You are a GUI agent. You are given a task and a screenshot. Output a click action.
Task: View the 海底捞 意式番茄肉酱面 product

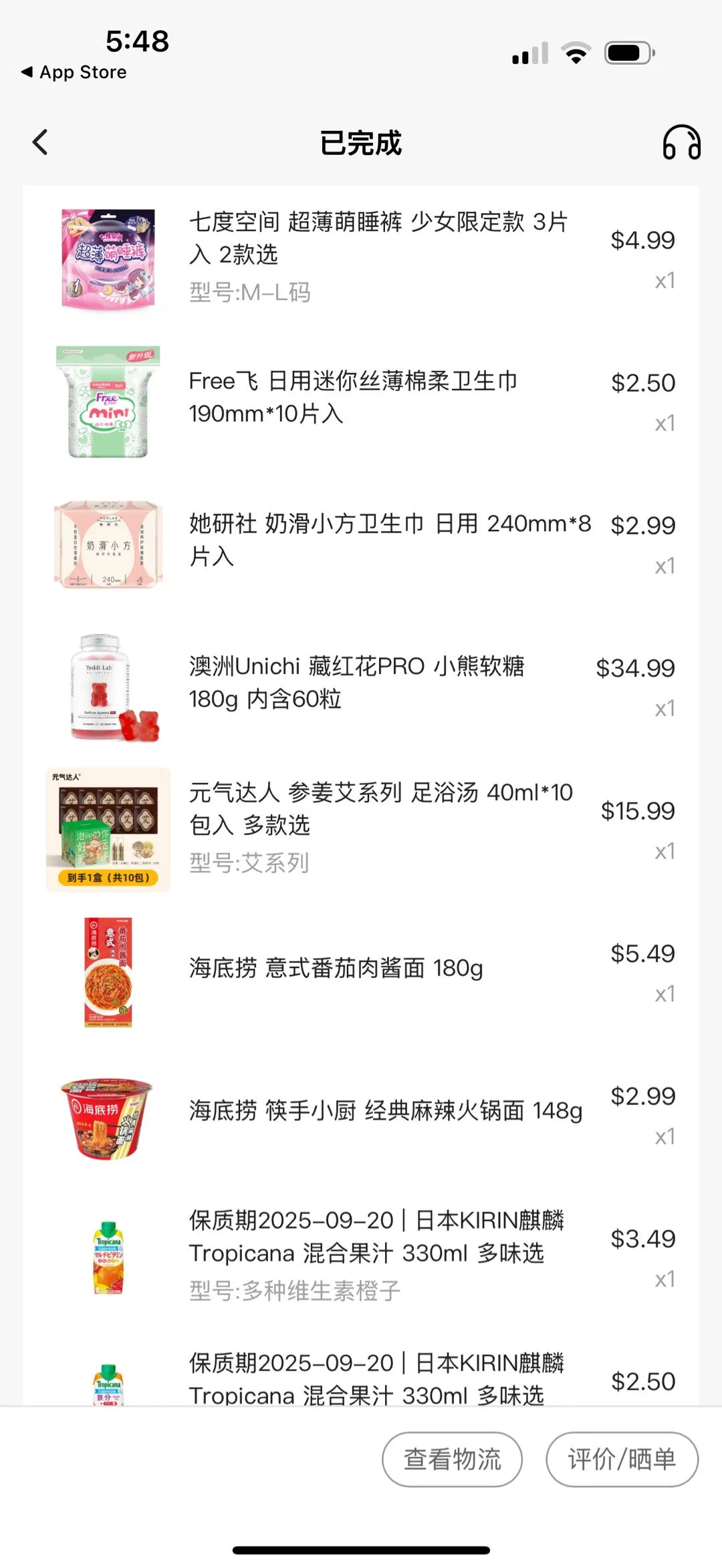[x=336, y=968]
